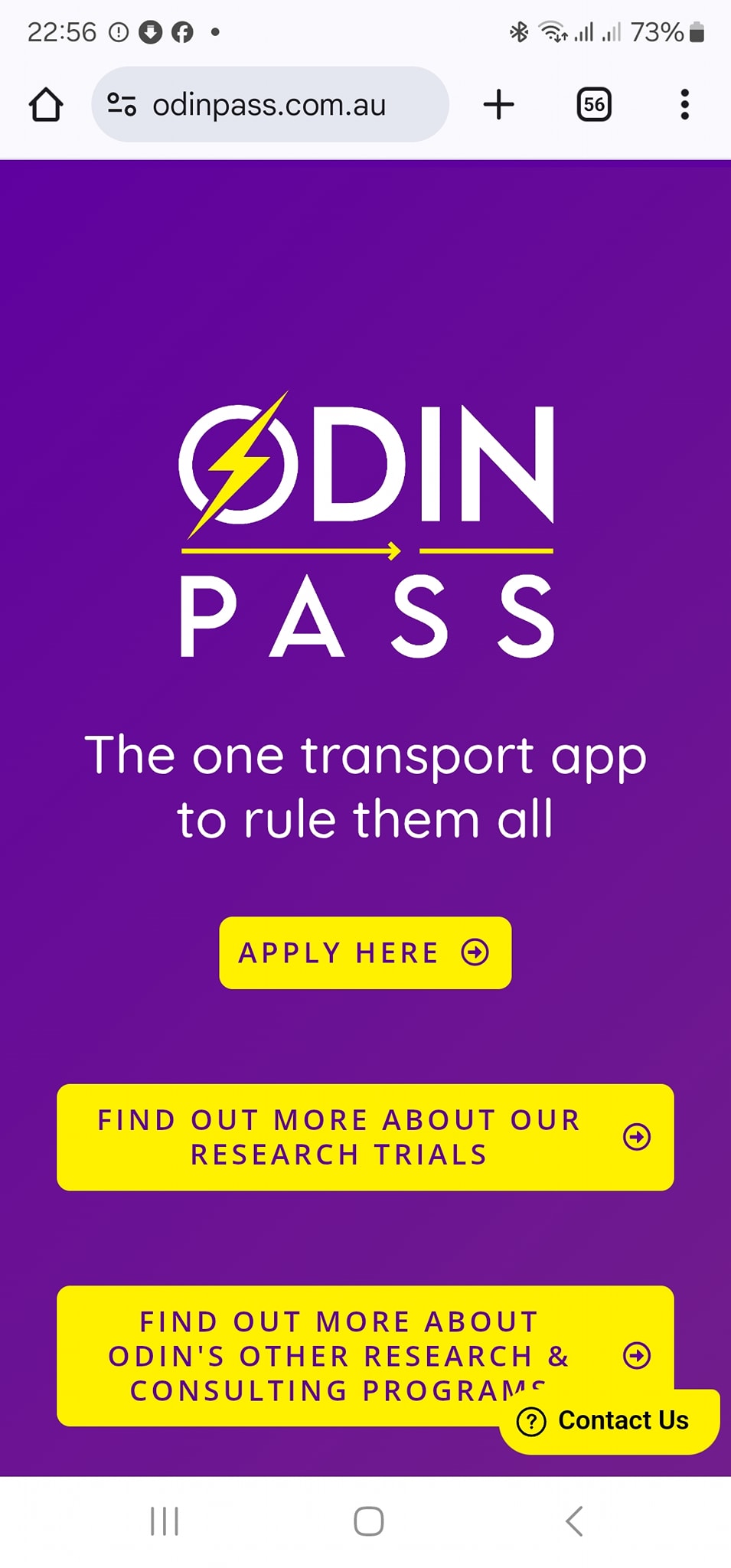Open the odinpass.com.au address bar

[269, 104]
